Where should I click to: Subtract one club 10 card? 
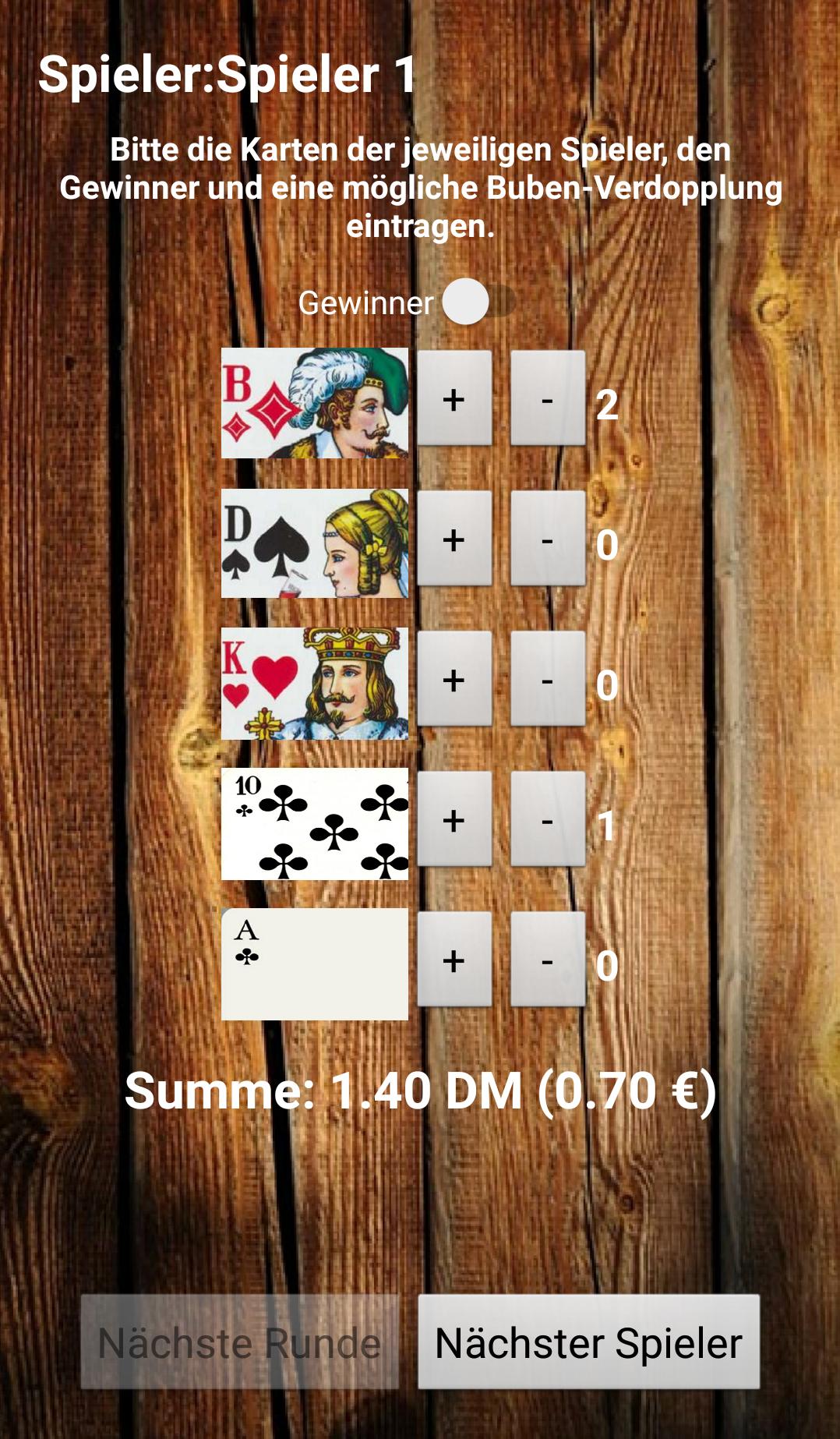pos(547,819)
